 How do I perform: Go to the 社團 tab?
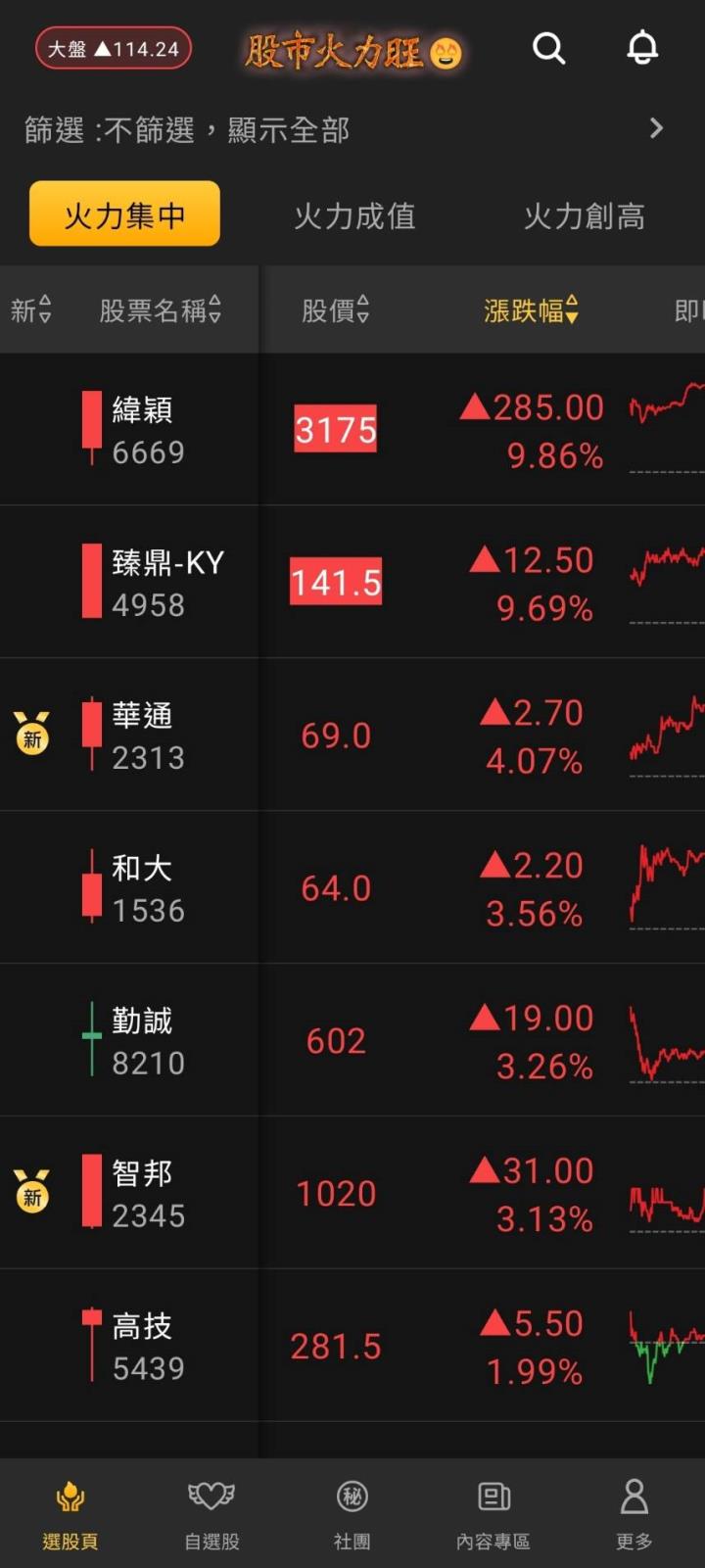click(x=352, y=1514)
